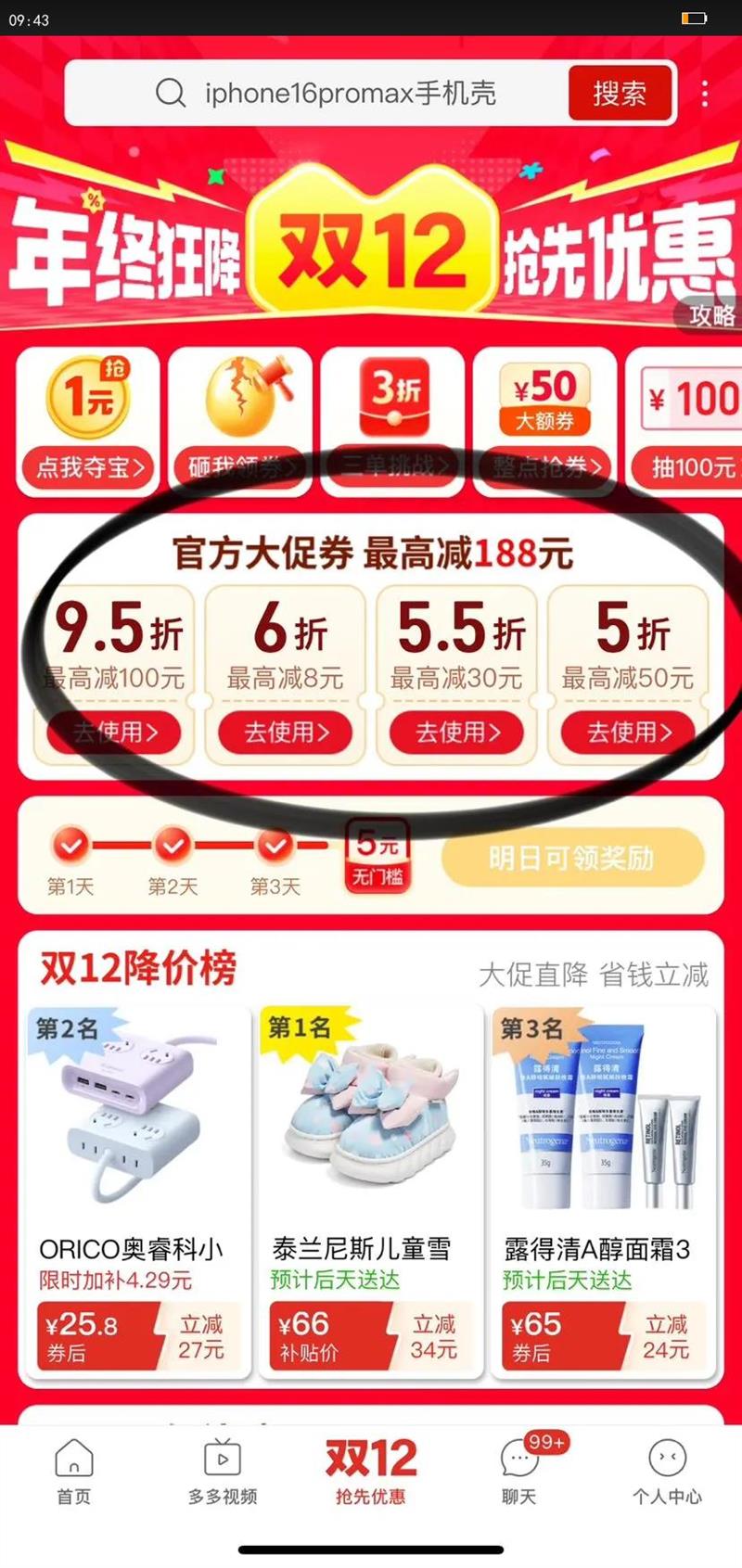Open the ORICO奥睿科 power strip product card
742x1568 pixels.
(x=134, y=1192)
